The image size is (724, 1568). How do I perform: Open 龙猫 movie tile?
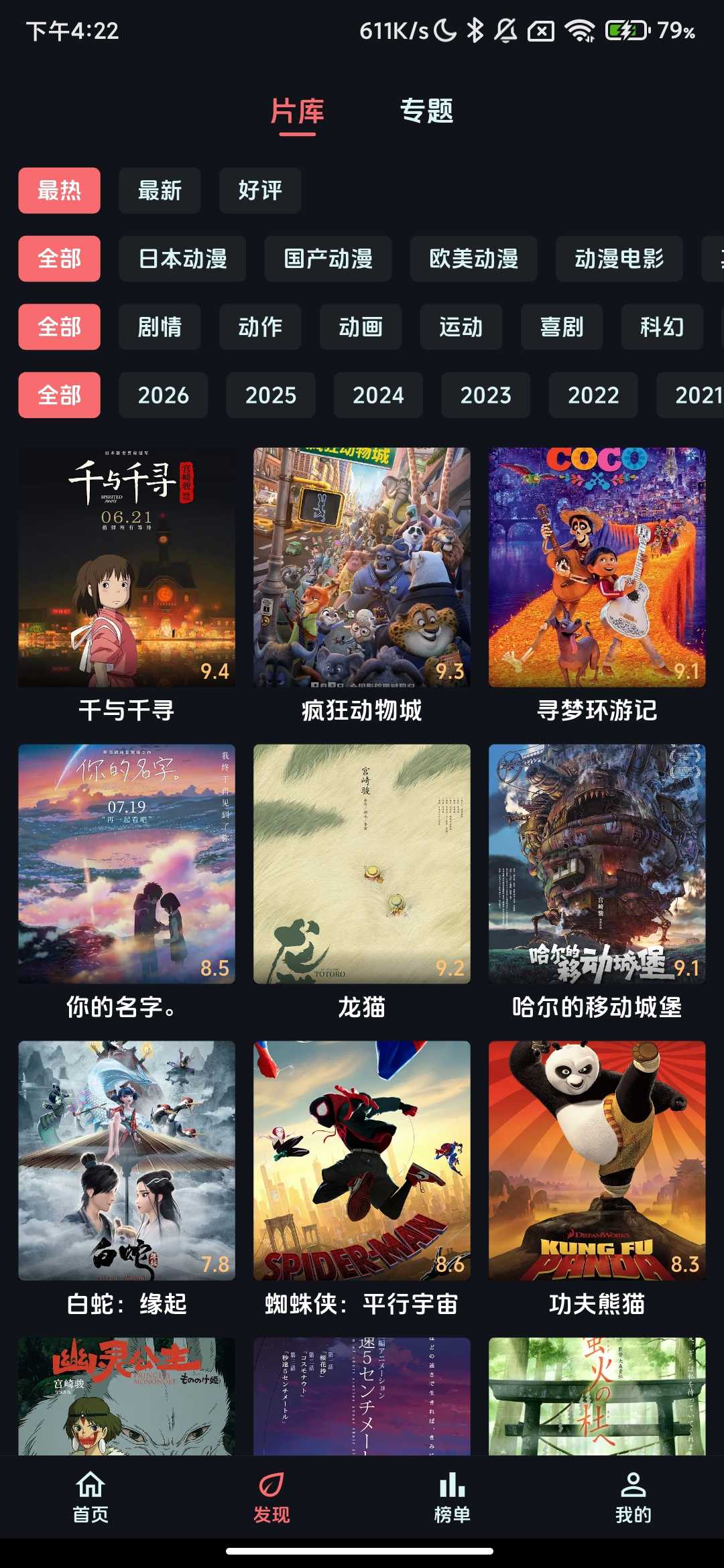[362, 864]
